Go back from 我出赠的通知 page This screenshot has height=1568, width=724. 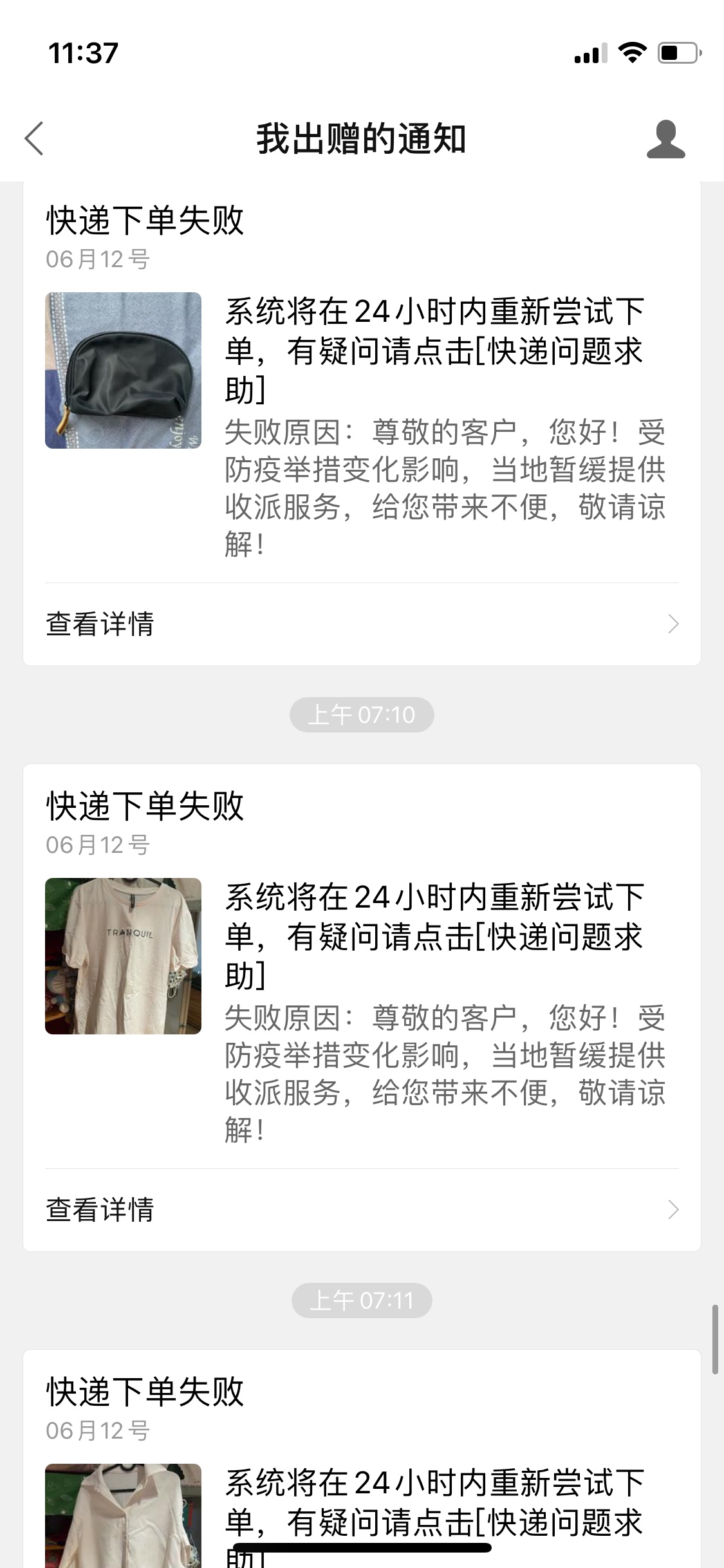tap(35, 138)
